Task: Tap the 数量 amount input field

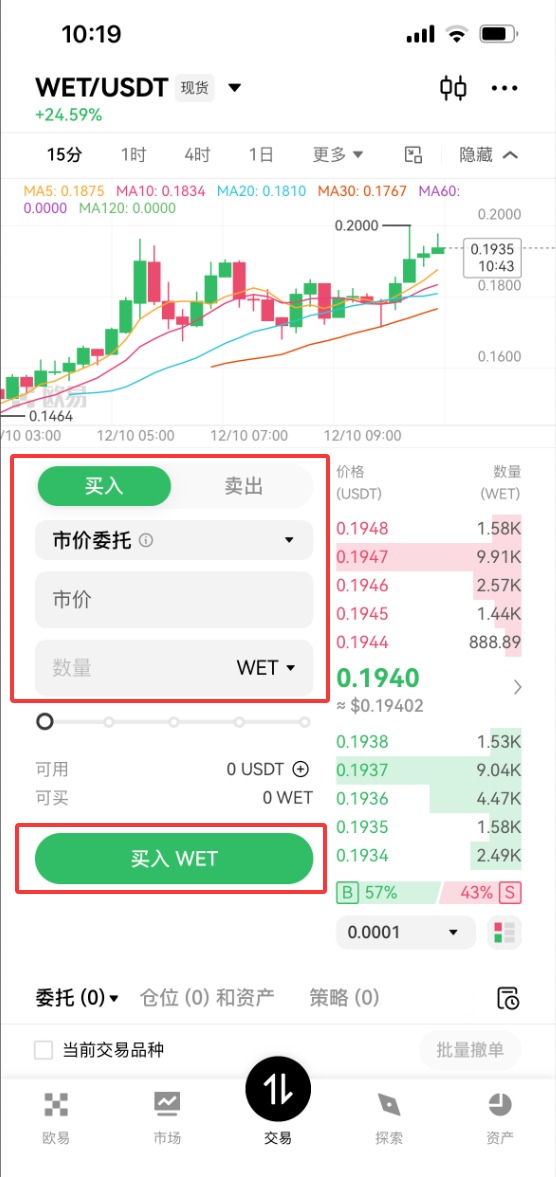Action: tap(174, 667)
